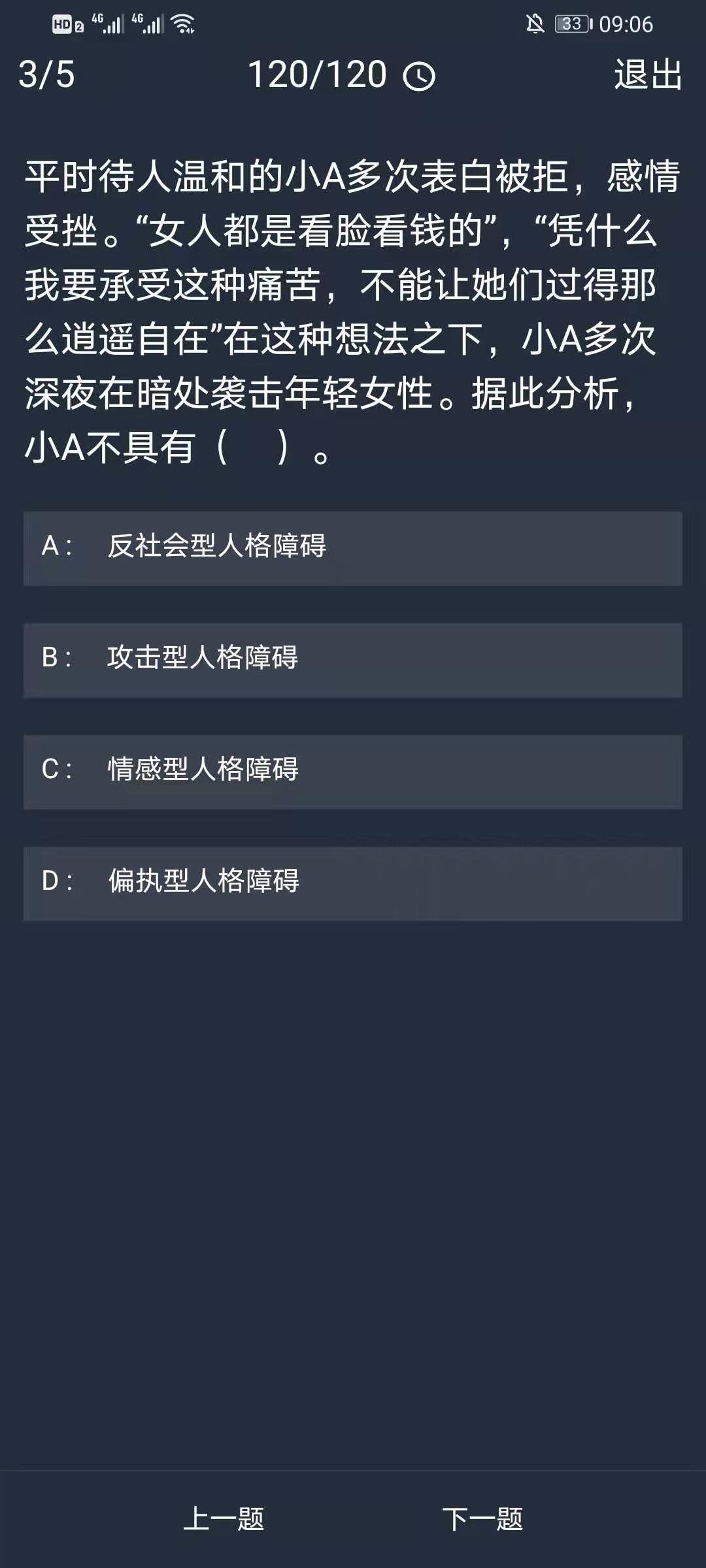706x1568 pixels.
Task: Tap 退出 to exit the quiz
Action: (648, 74)
